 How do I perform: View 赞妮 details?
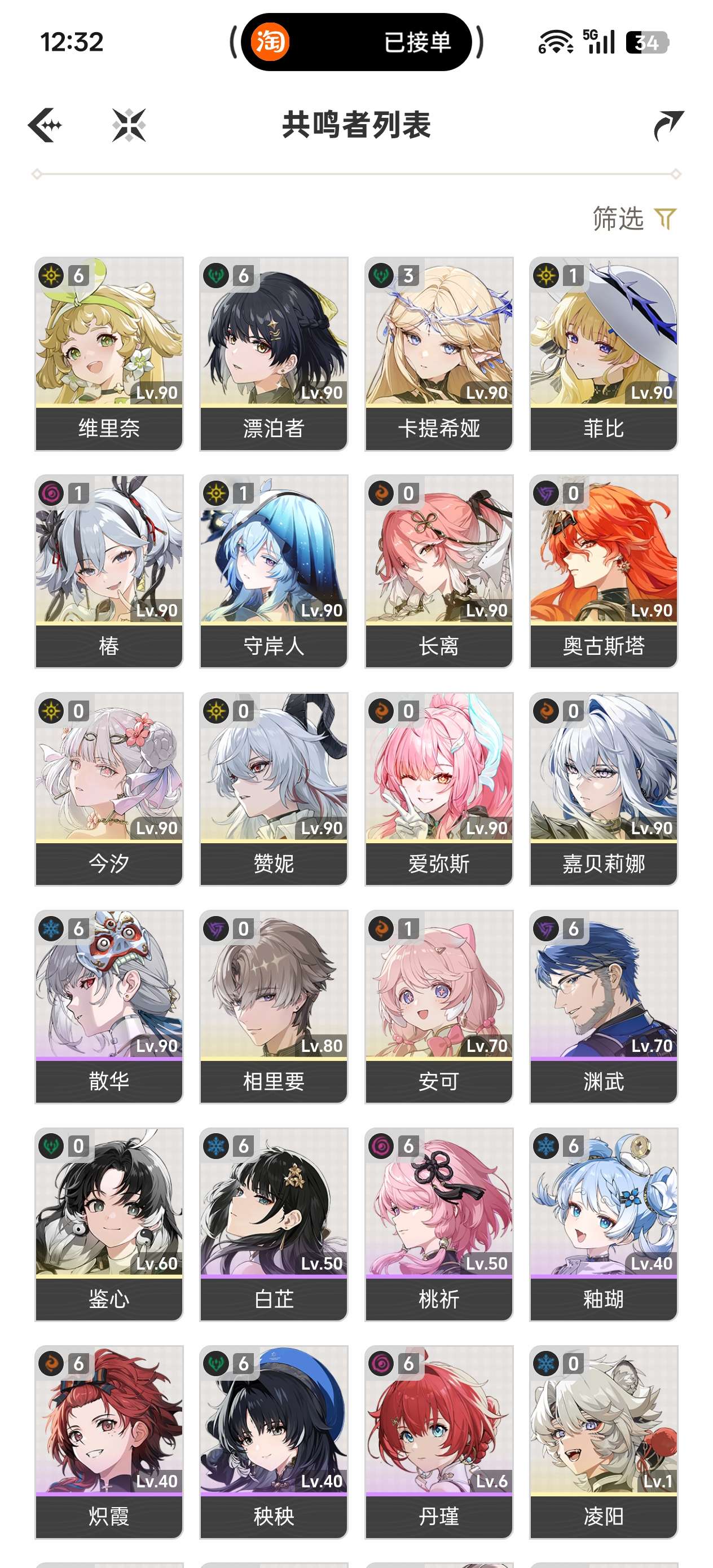(x=274, y=789)
